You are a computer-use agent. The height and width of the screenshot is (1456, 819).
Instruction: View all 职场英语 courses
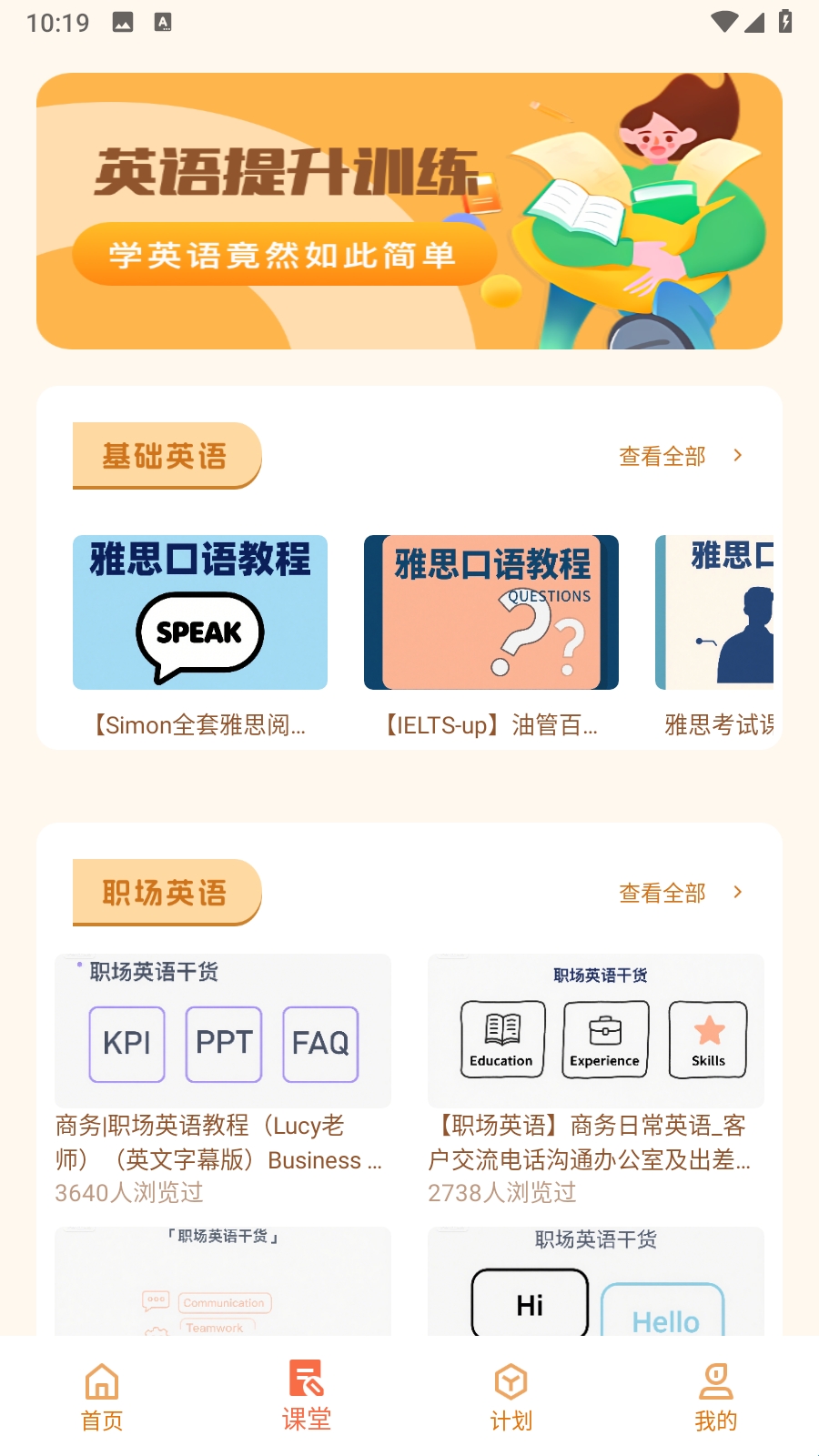click(680, 893)
